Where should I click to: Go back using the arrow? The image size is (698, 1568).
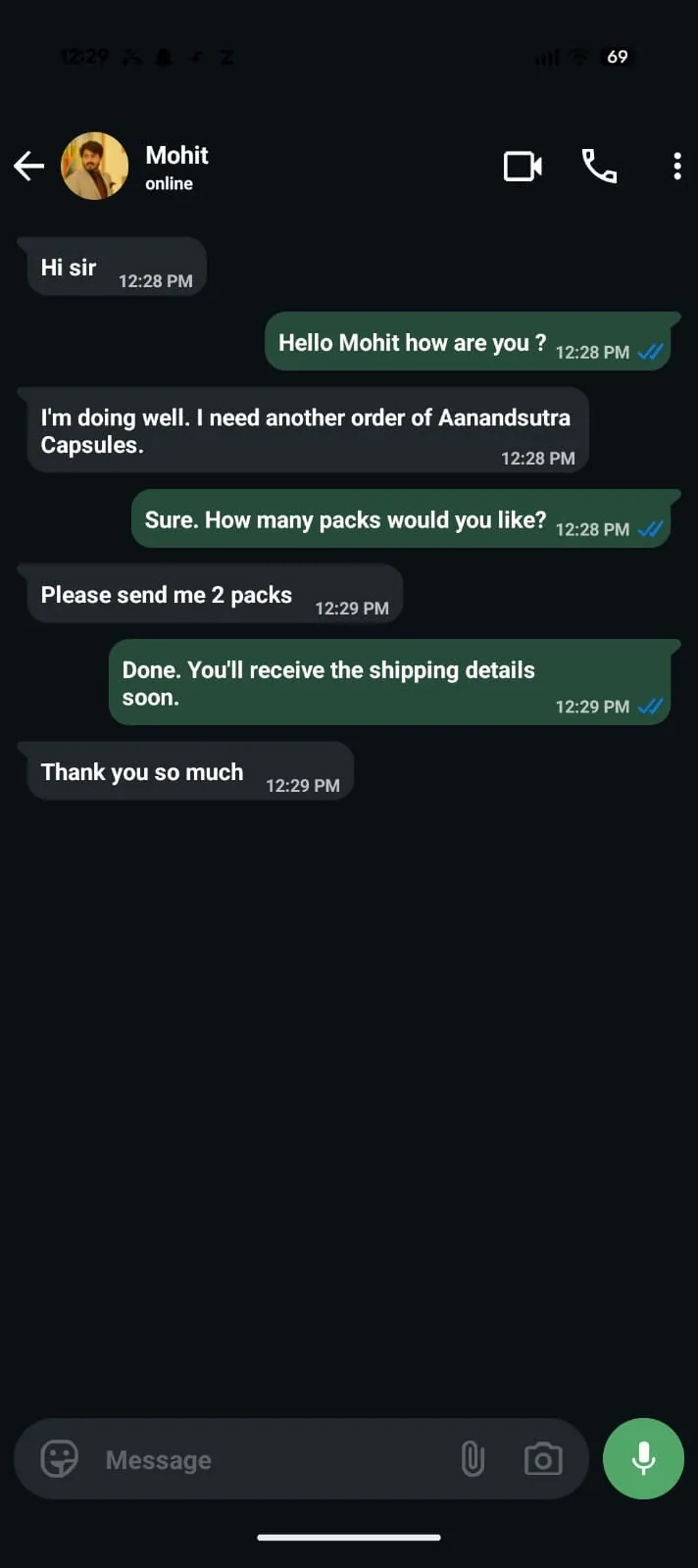click(x=29, y=167)
